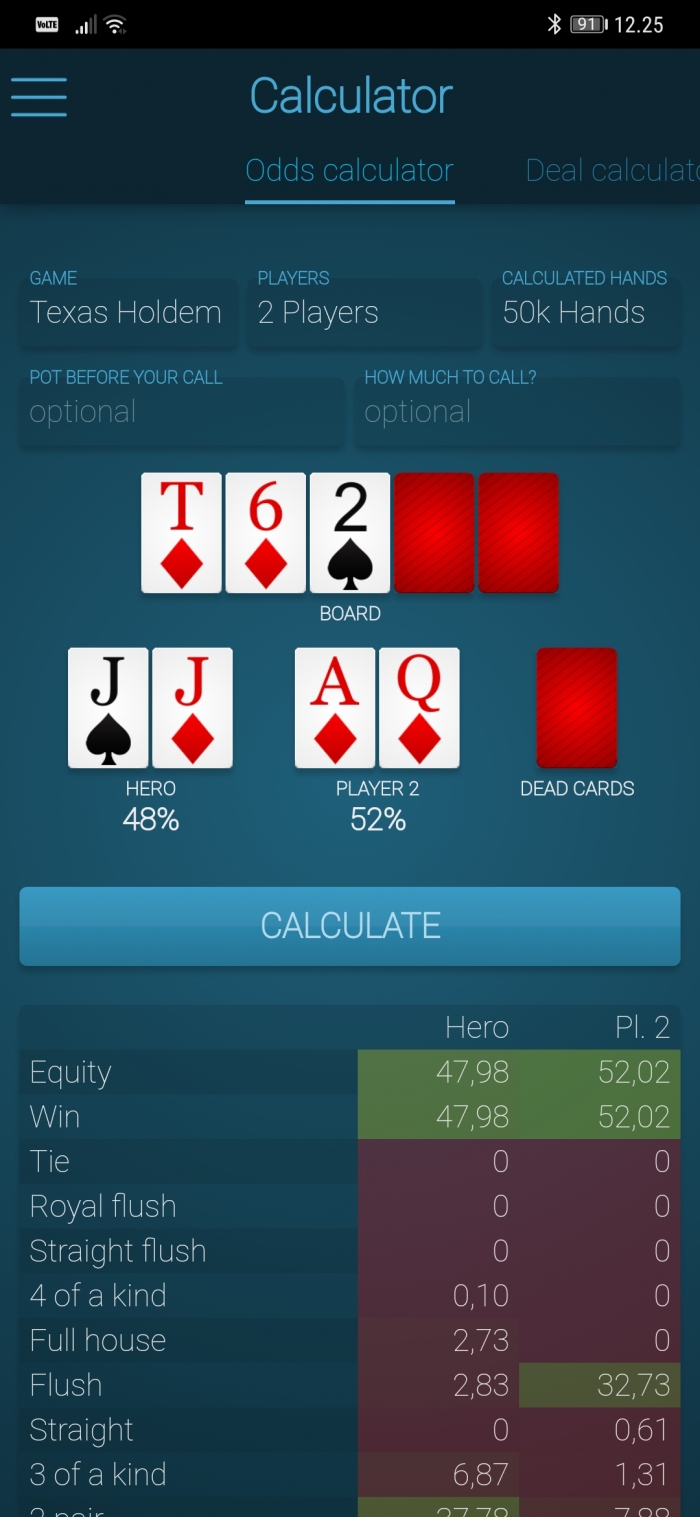Viewport: 700px width, 1517px height.
Task: Edit Player 2's ace of diamonds
Action: [335, 708]
